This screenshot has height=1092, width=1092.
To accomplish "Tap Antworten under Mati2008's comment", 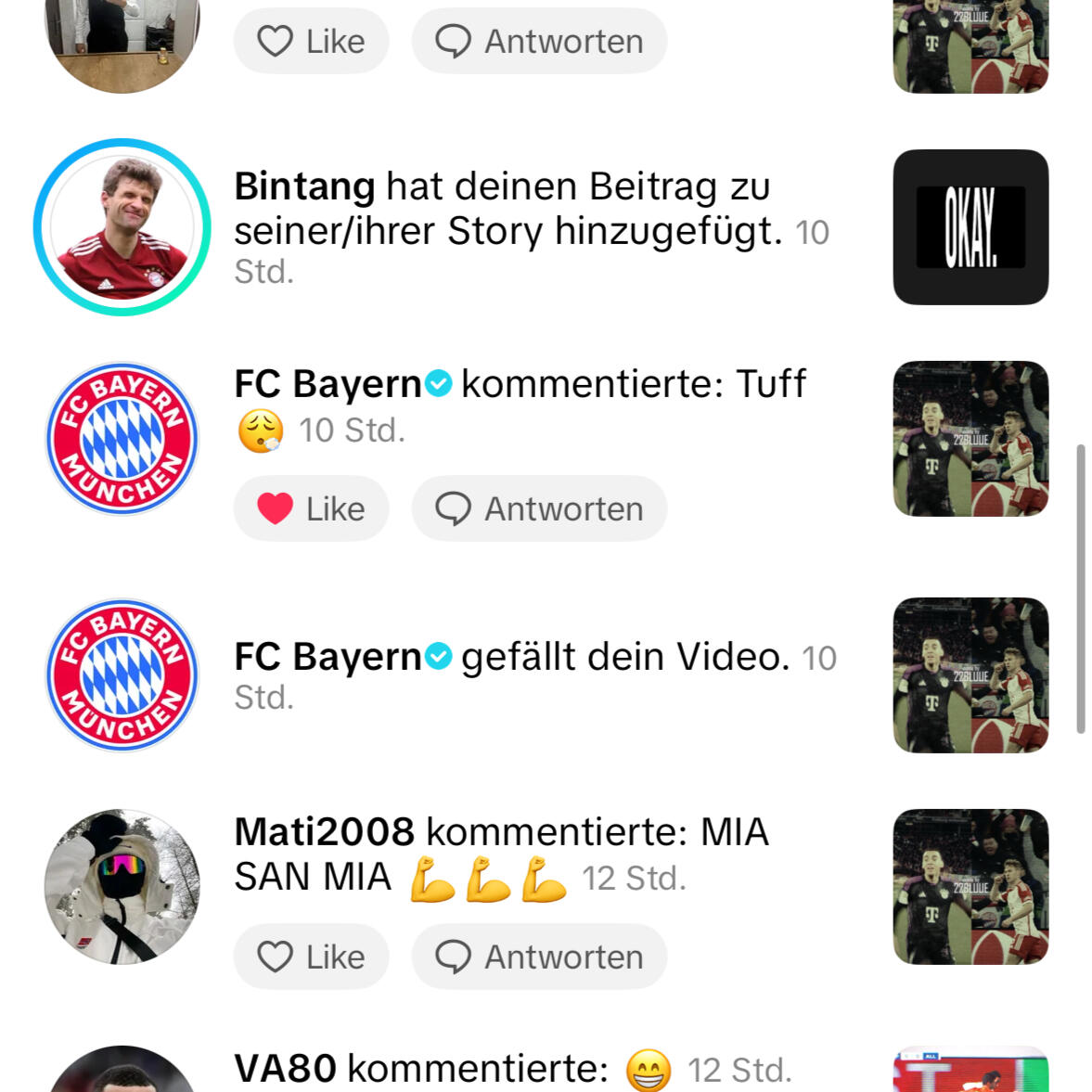I will point(539,957).
